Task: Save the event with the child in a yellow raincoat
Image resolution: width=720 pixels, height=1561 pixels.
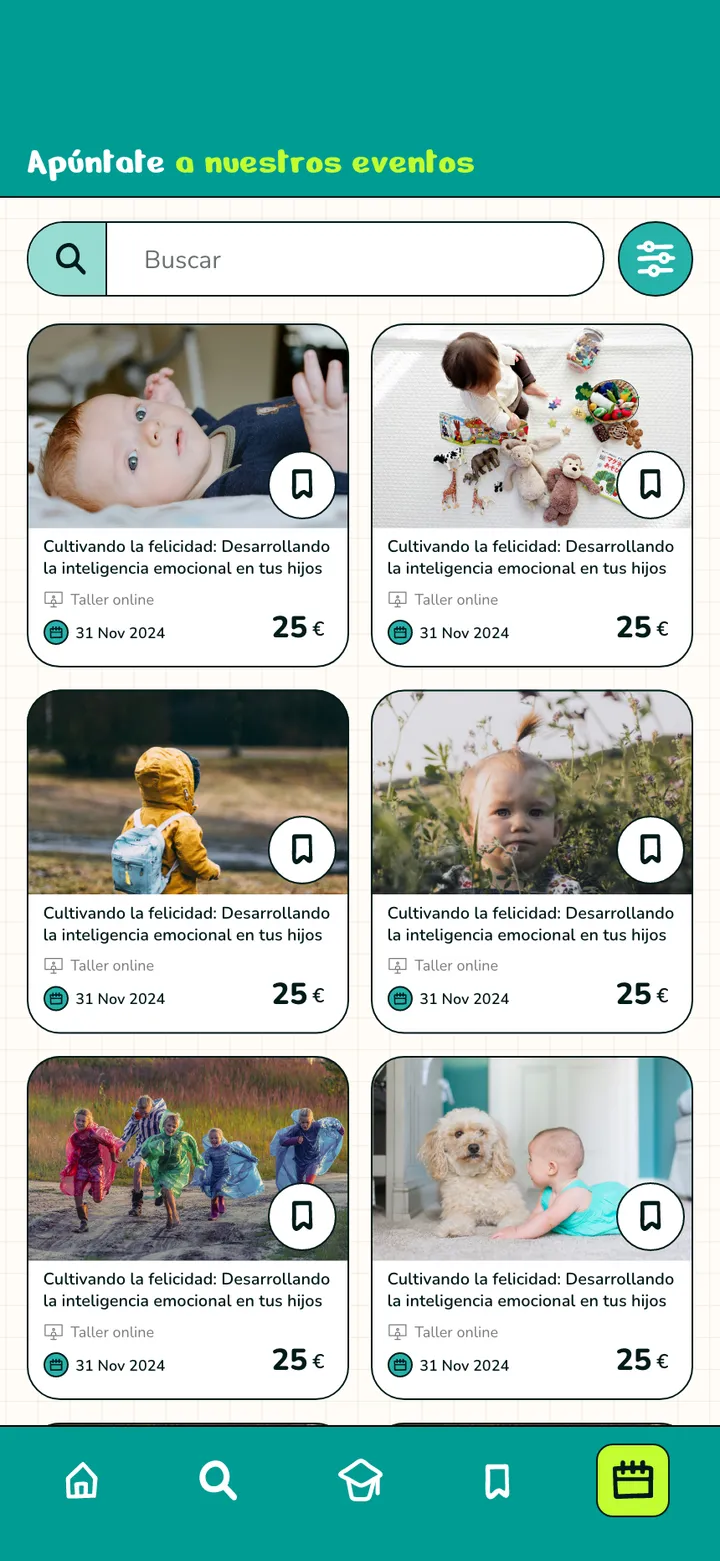Action: pos(302,850)
